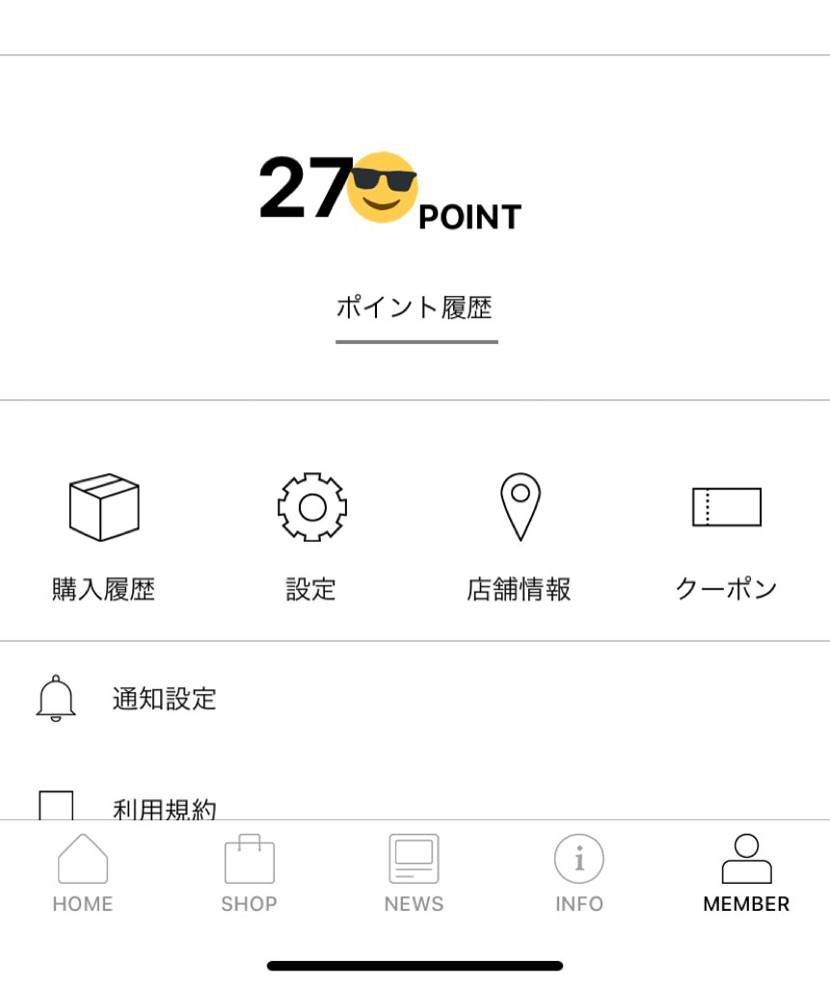Select the 店舗情報 store location pin icon
This screenshot has height=987, width=830.
[519, 506]
